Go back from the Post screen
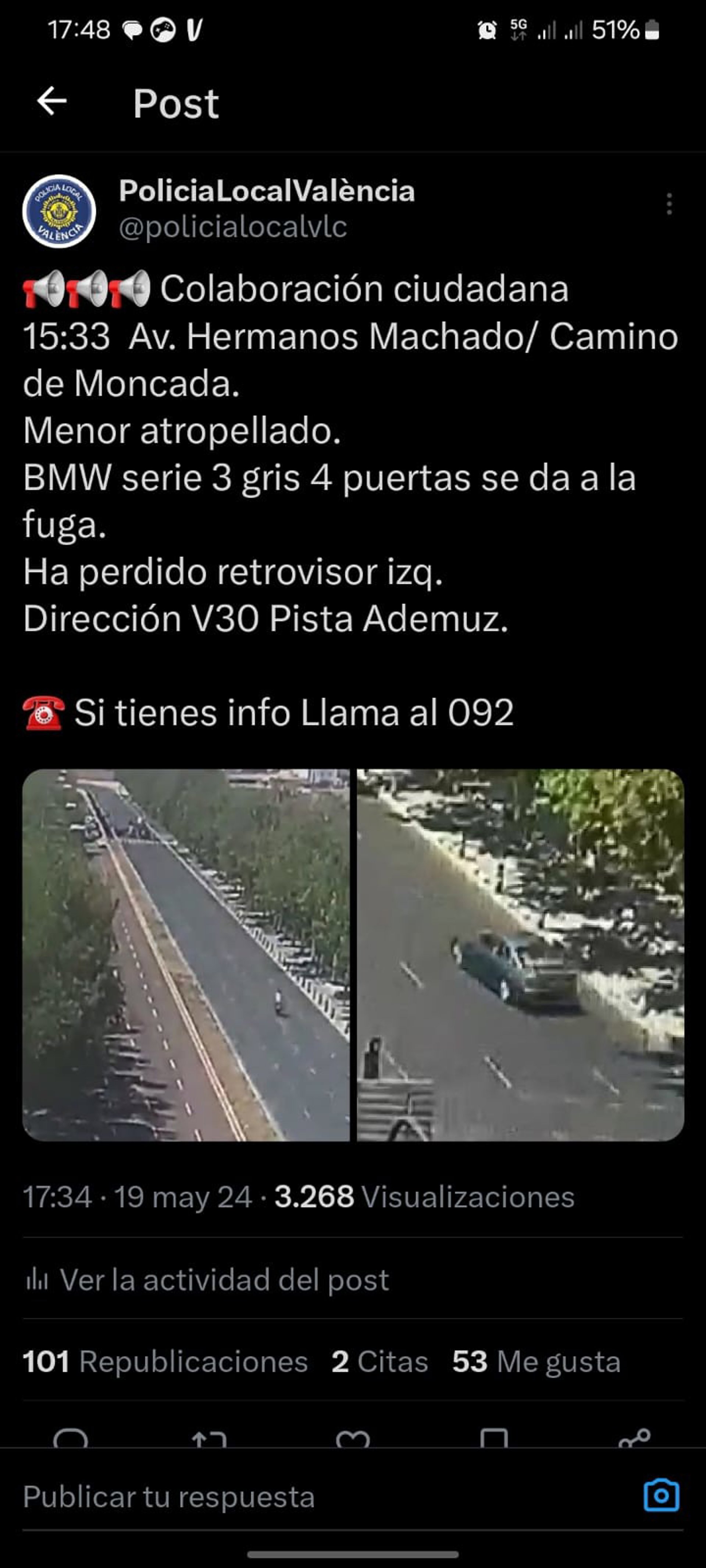The height and width of the screenshot is (1568, 706). pos(52,101)
